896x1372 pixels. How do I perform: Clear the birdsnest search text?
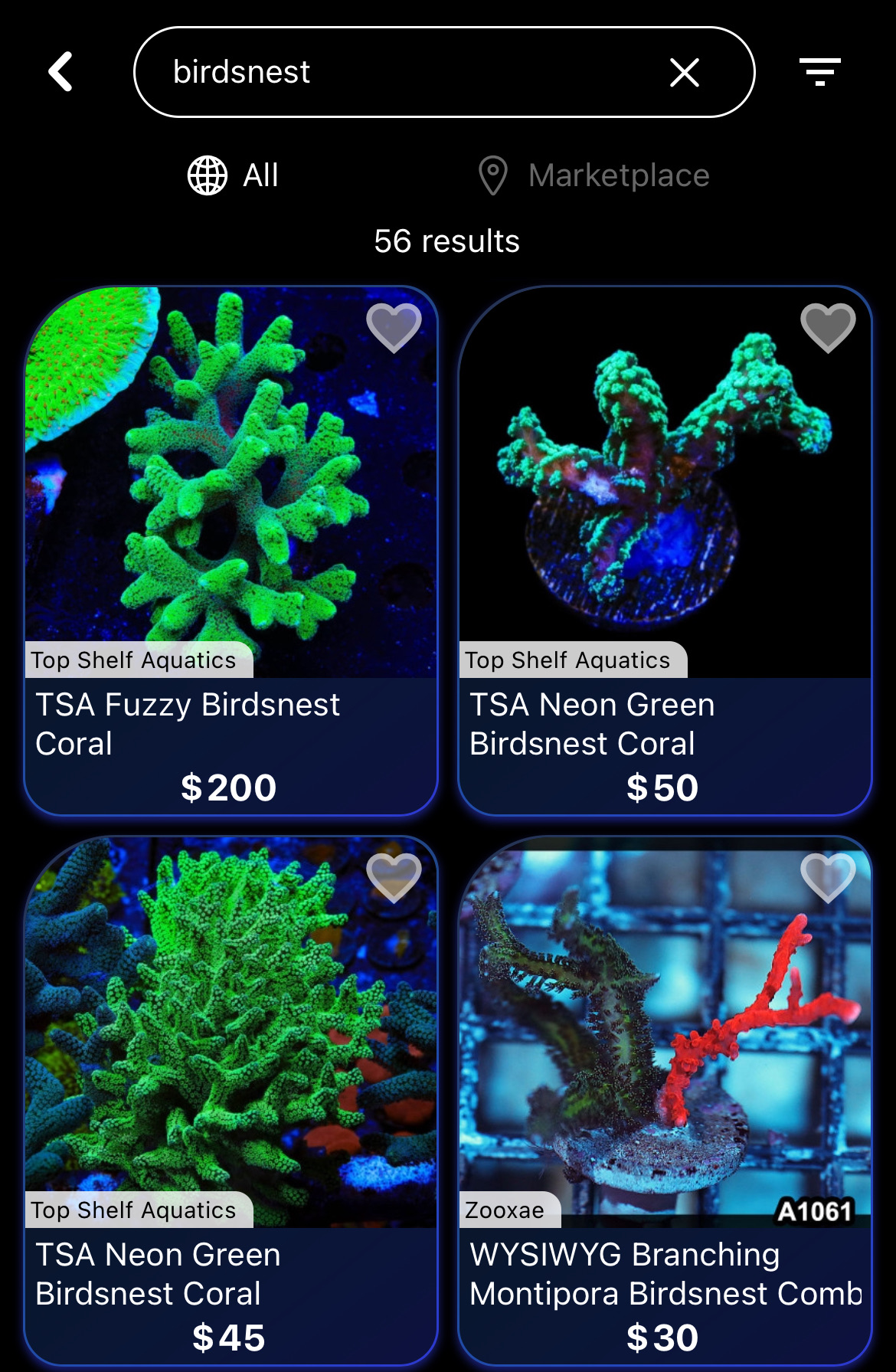pyautogui.click(x=684, y=73)
